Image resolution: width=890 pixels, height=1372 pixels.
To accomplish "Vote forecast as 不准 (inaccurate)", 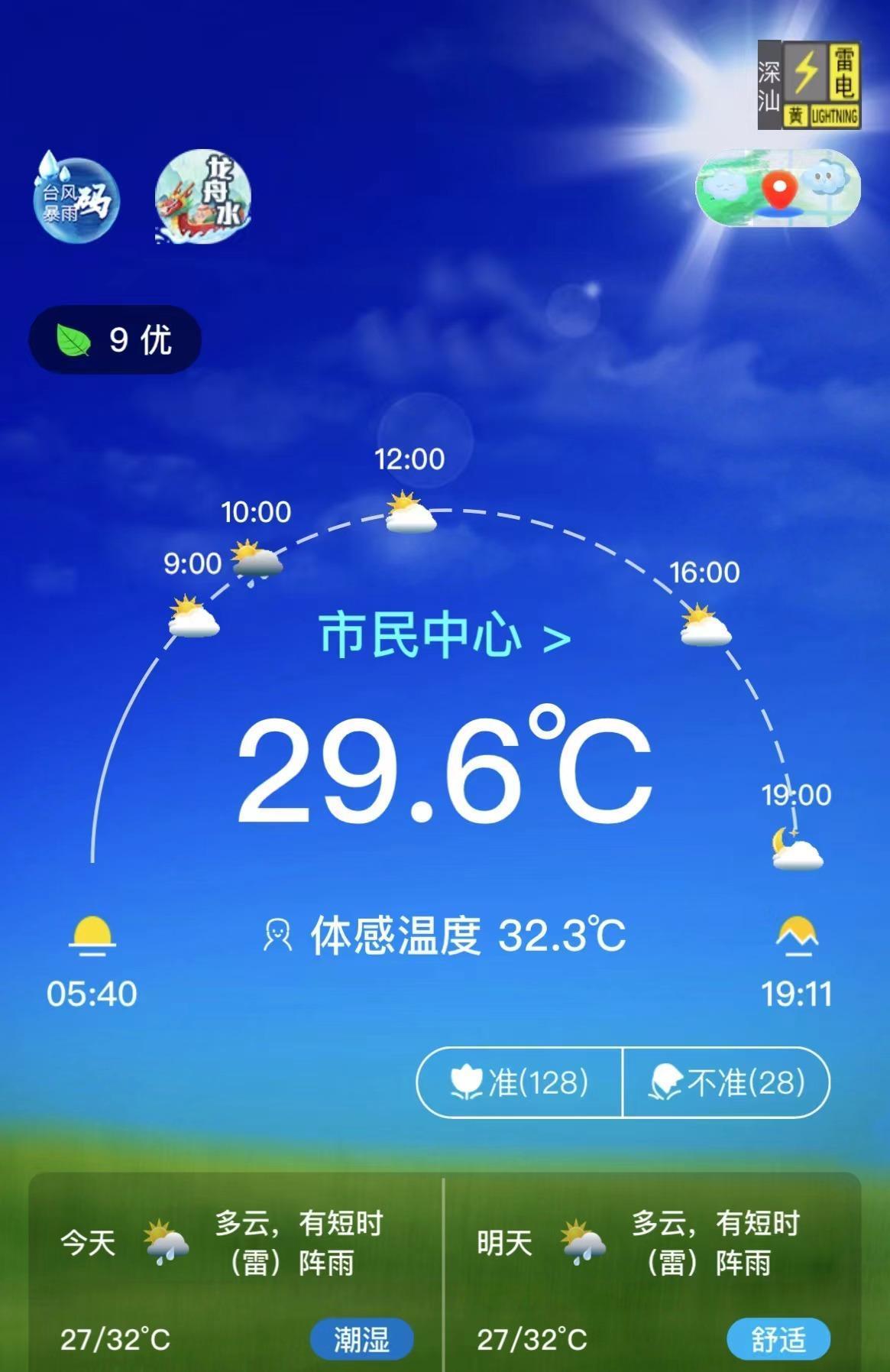I will (727, 1082).
